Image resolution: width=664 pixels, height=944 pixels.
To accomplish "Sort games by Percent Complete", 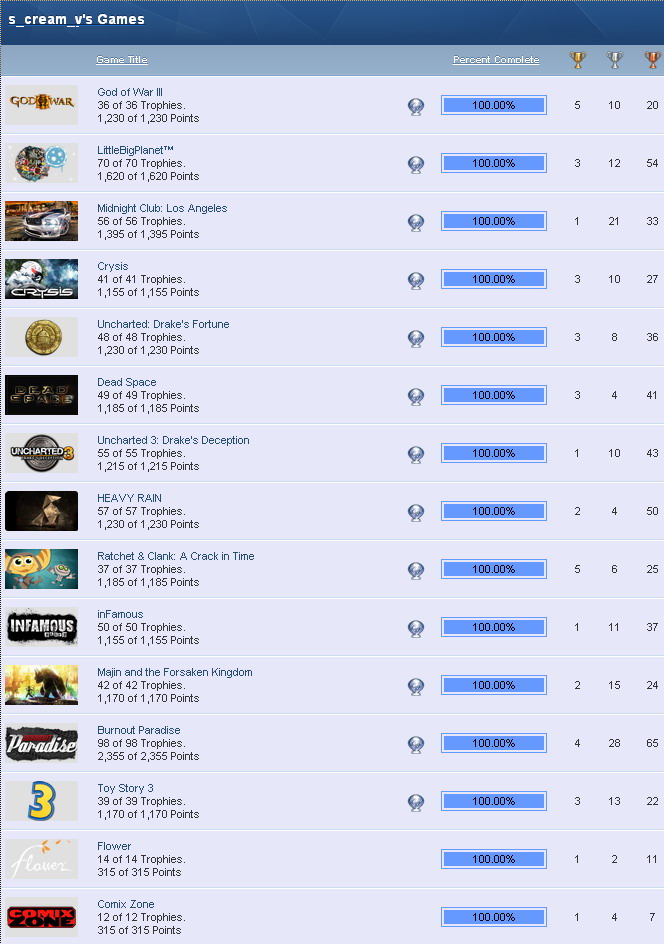I will pos(495,60).
